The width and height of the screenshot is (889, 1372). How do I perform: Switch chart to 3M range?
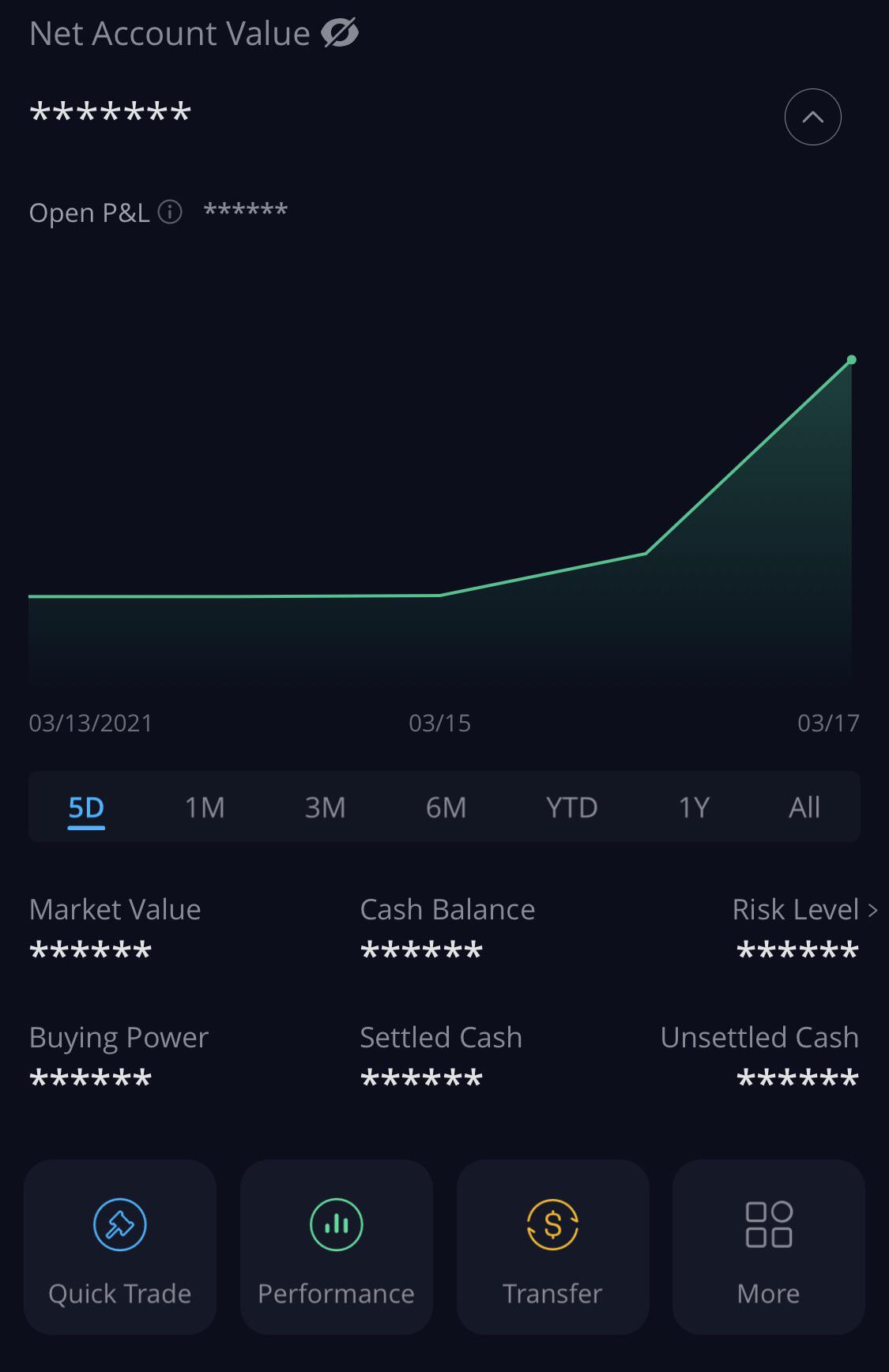[325, 807]
